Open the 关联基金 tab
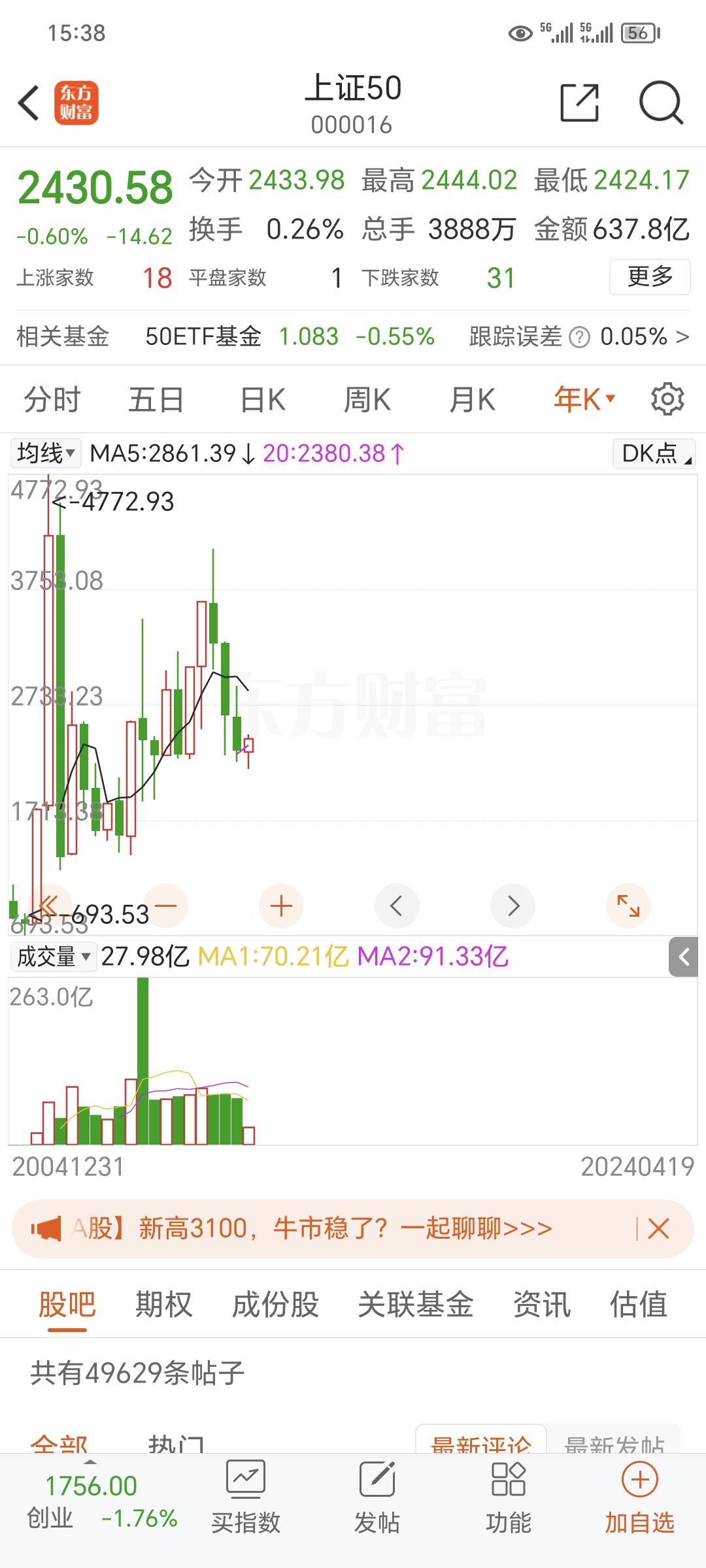The height and width of the screenshot is (1568, 706). (415, 1305)
